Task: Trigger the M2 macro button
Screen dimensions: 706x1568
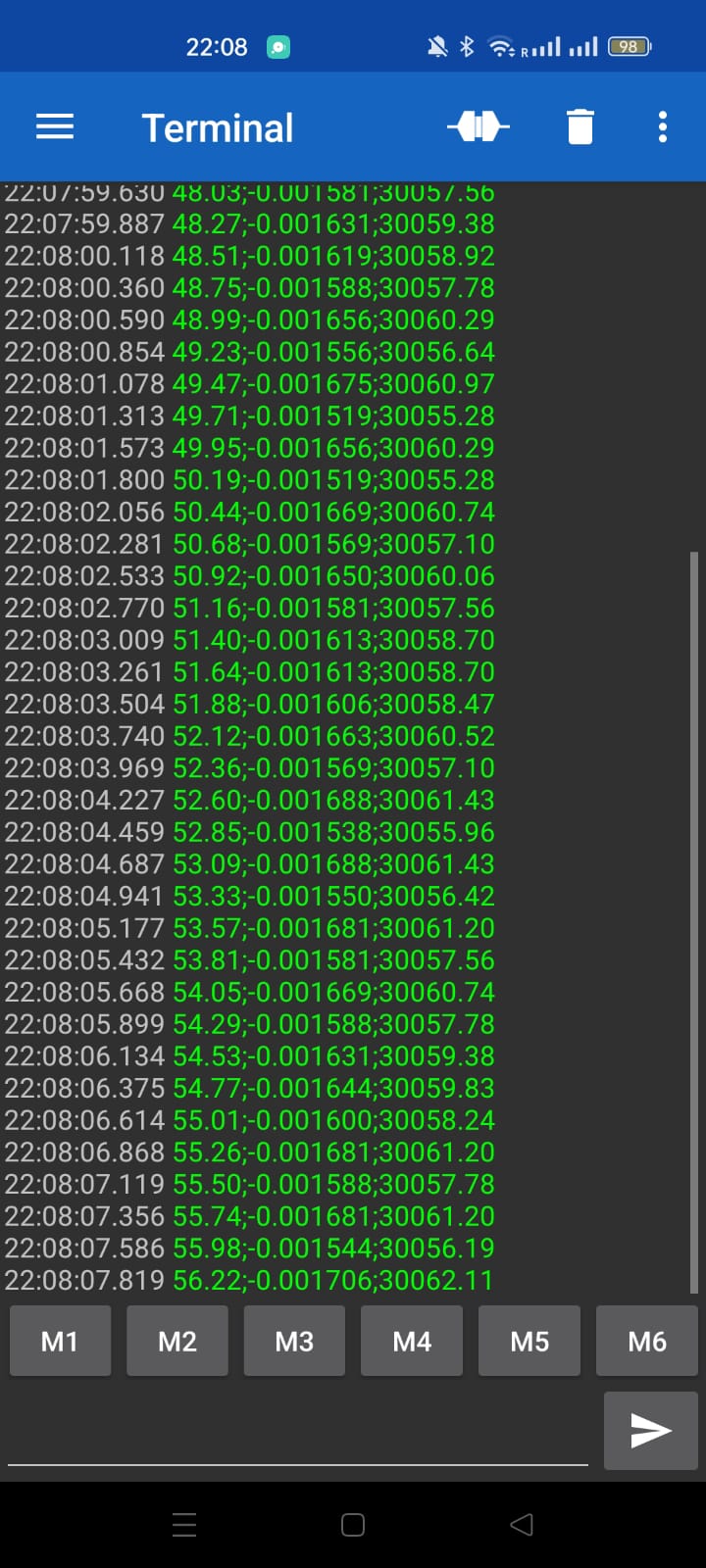Action: [x=177, y=1341]
